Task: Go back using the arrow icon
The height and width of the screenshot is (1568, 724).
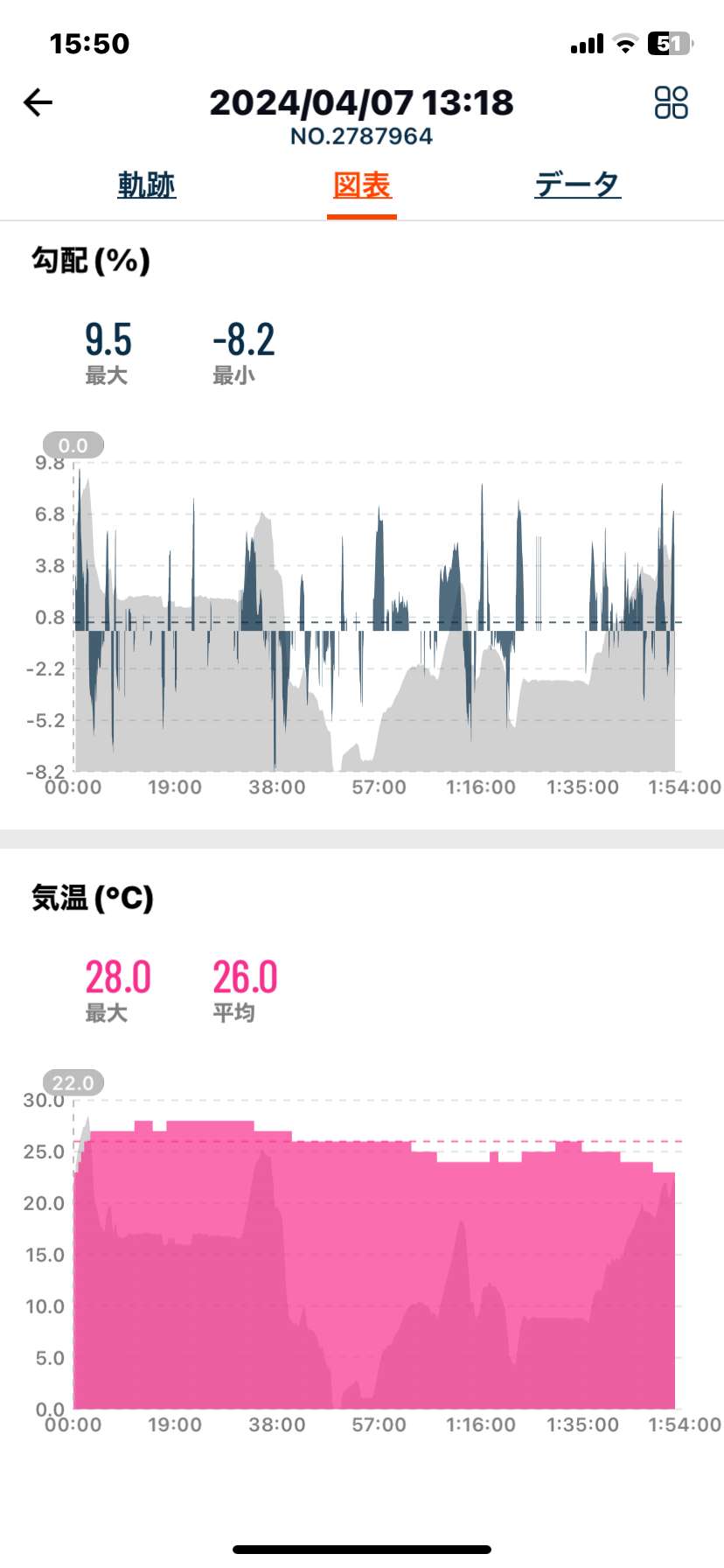Action: 38,102
